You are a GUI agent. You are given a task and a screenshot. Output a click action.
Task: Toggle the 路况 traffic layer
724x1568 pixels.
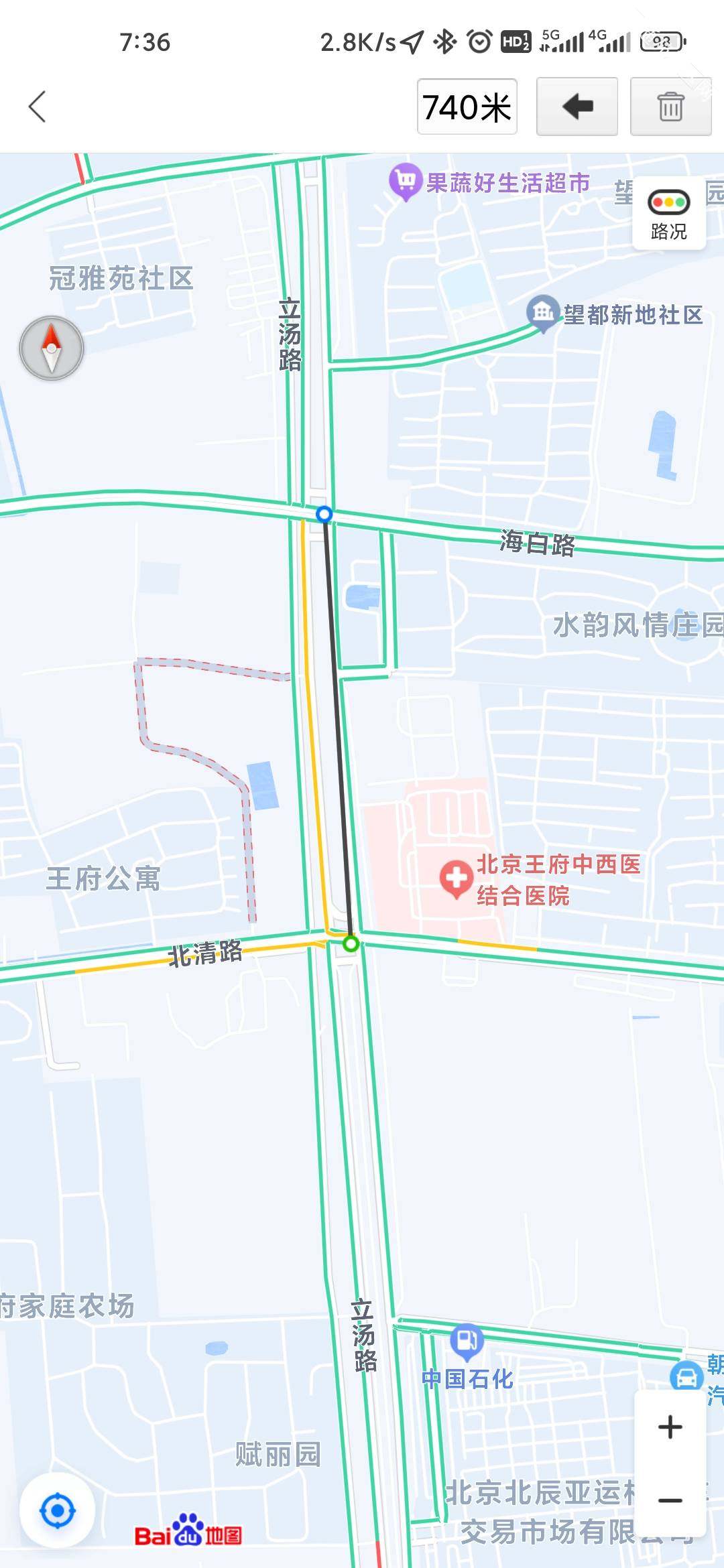click(669, 213)
